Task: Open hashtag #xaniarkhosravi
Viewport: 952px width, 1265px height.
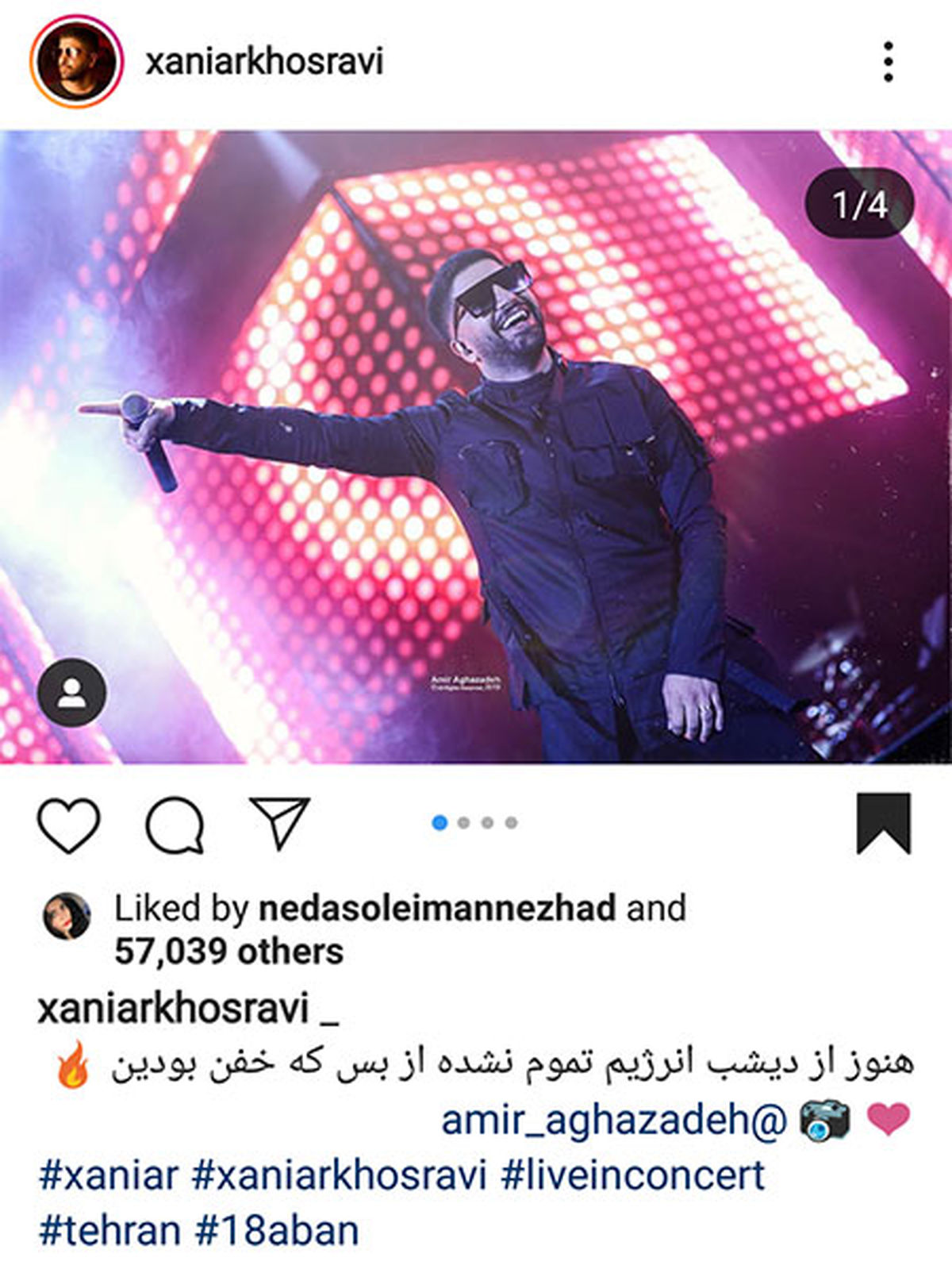Action: pos(340,1175)
